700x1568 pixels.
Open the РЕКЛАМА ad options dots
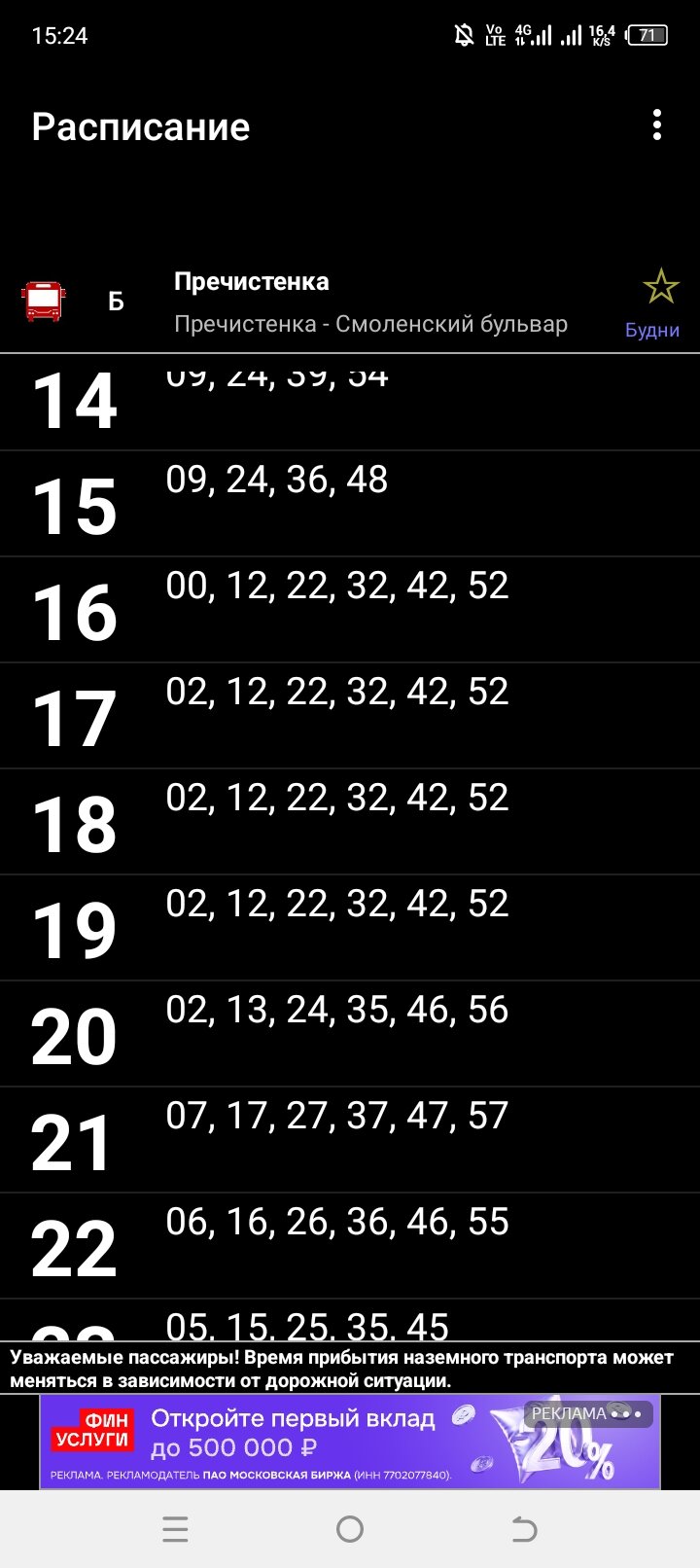click(626, 1413)
